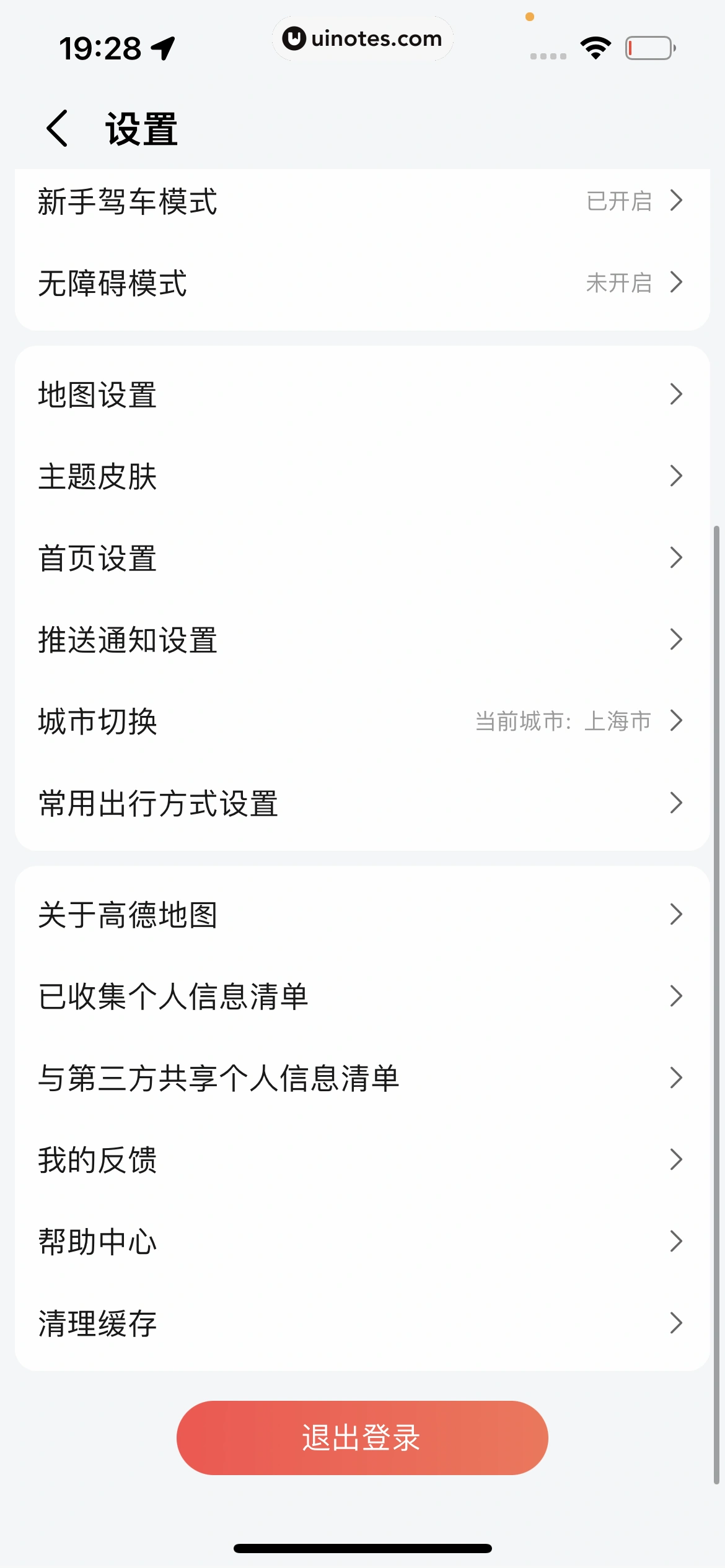Select 清理缓存 to clear cache
The image size is (725, 1568).
click(x=362, y=1323)
